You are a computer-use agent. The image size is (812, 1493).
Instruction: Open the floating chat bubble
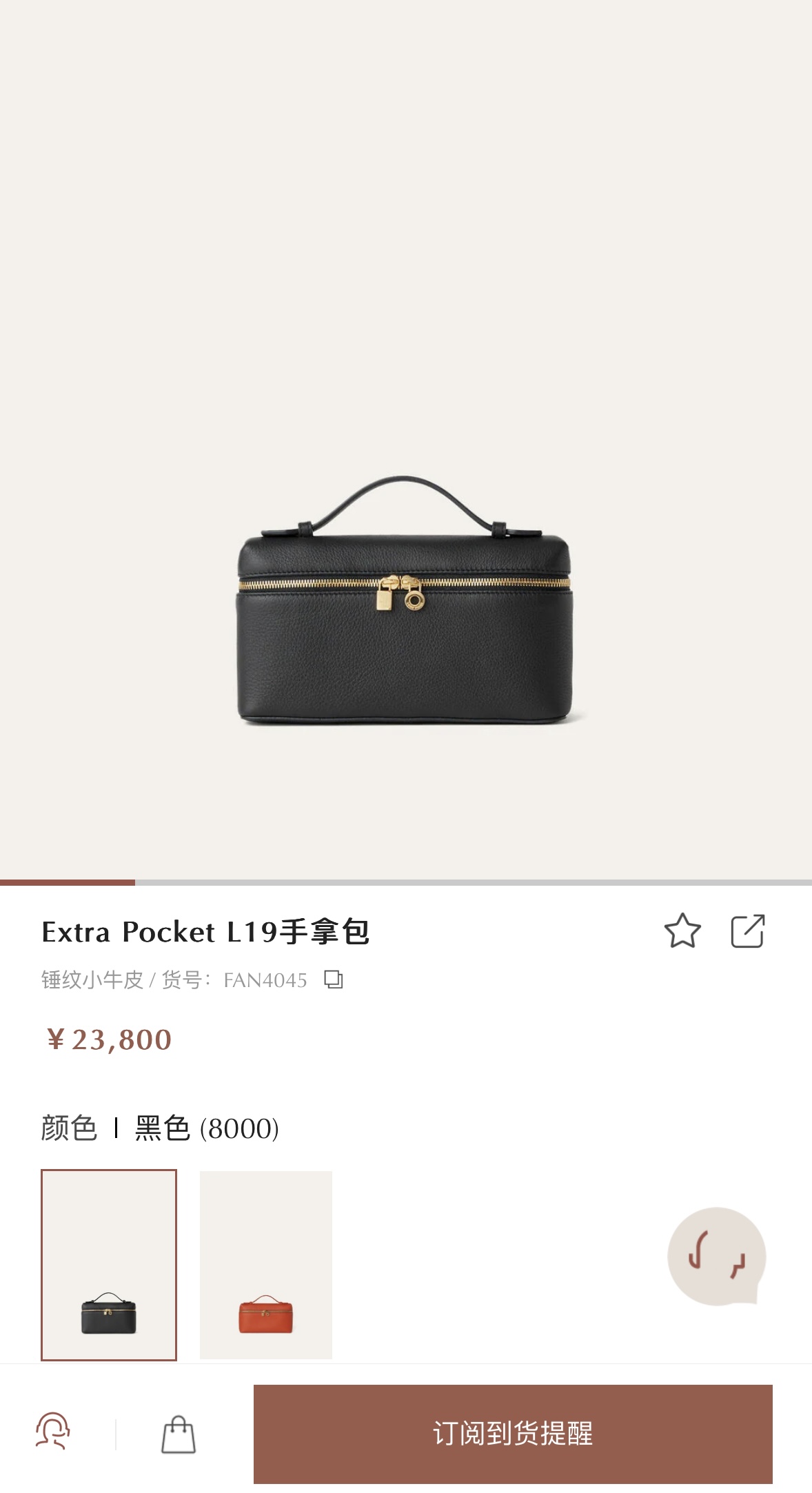click(x=716, y=1256)
